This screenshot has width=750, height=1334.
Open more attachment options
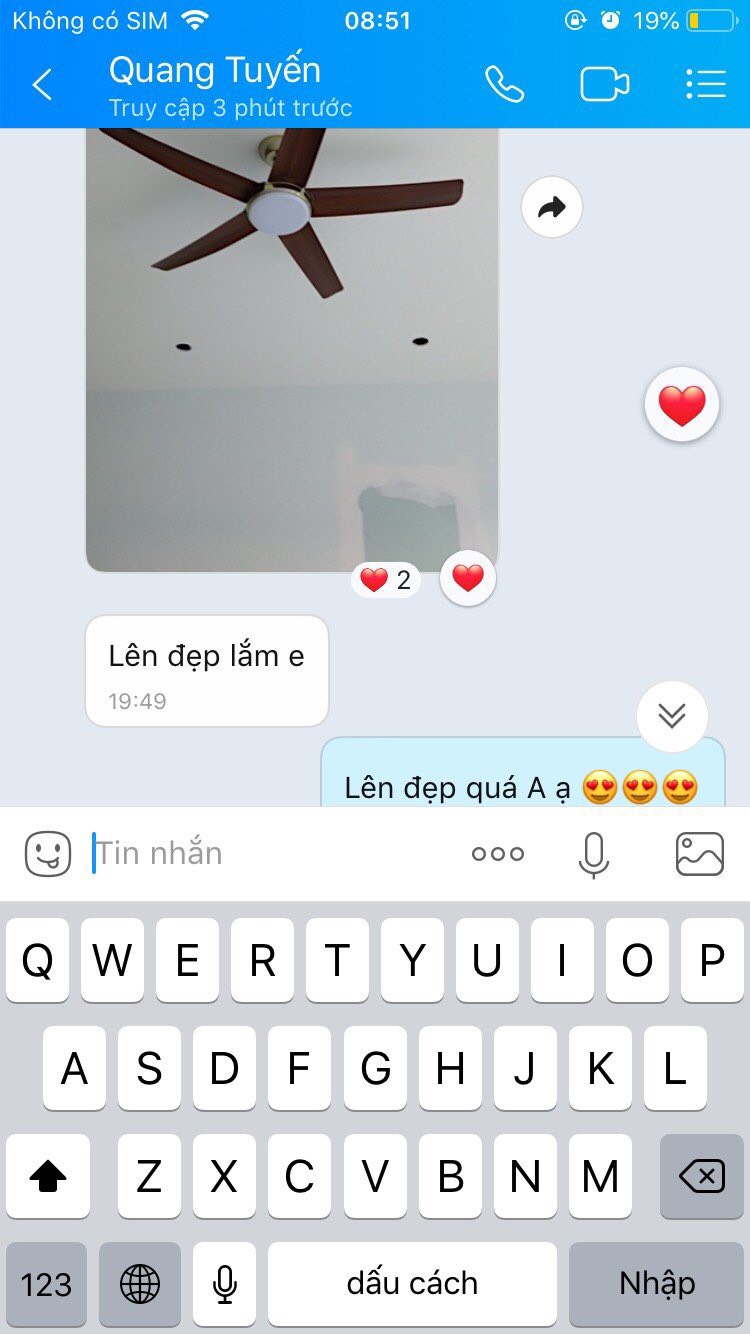pos(498,854)
